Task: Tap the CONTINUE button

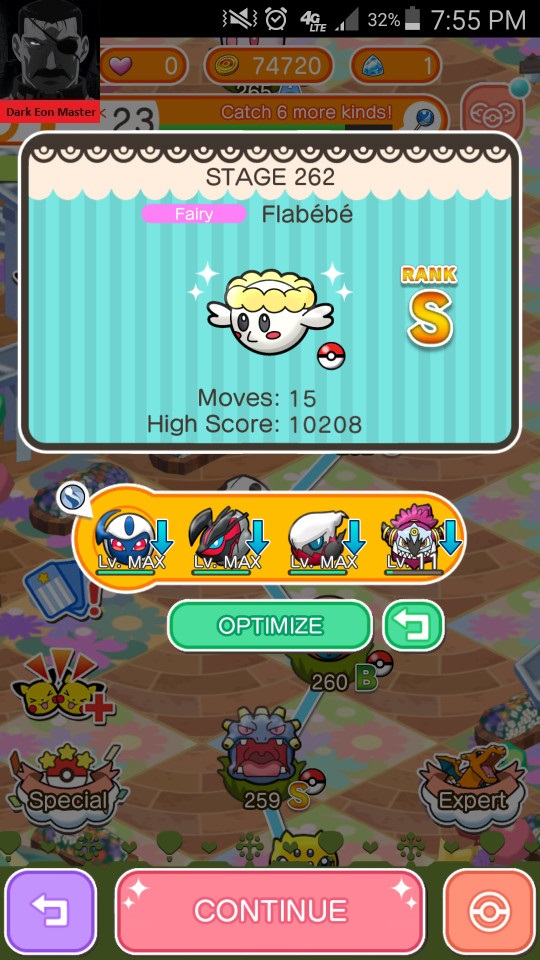Action: pos(270,910)
